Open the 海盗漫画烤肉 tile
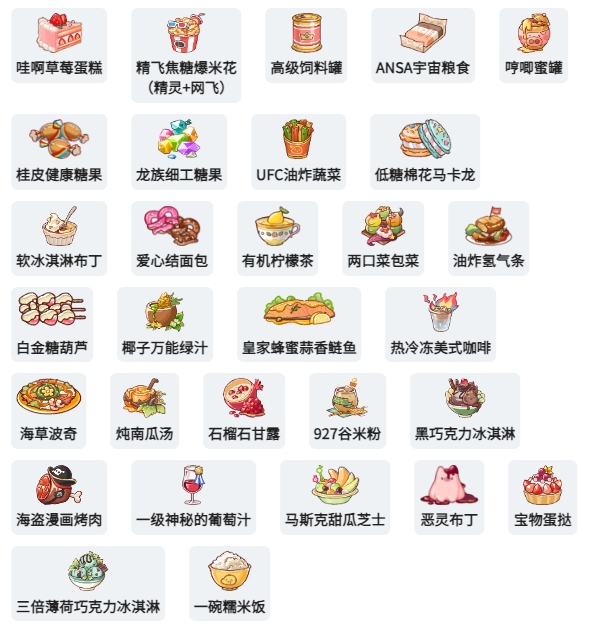The width and height of the screenshot is (605, 627). (59, 496)
